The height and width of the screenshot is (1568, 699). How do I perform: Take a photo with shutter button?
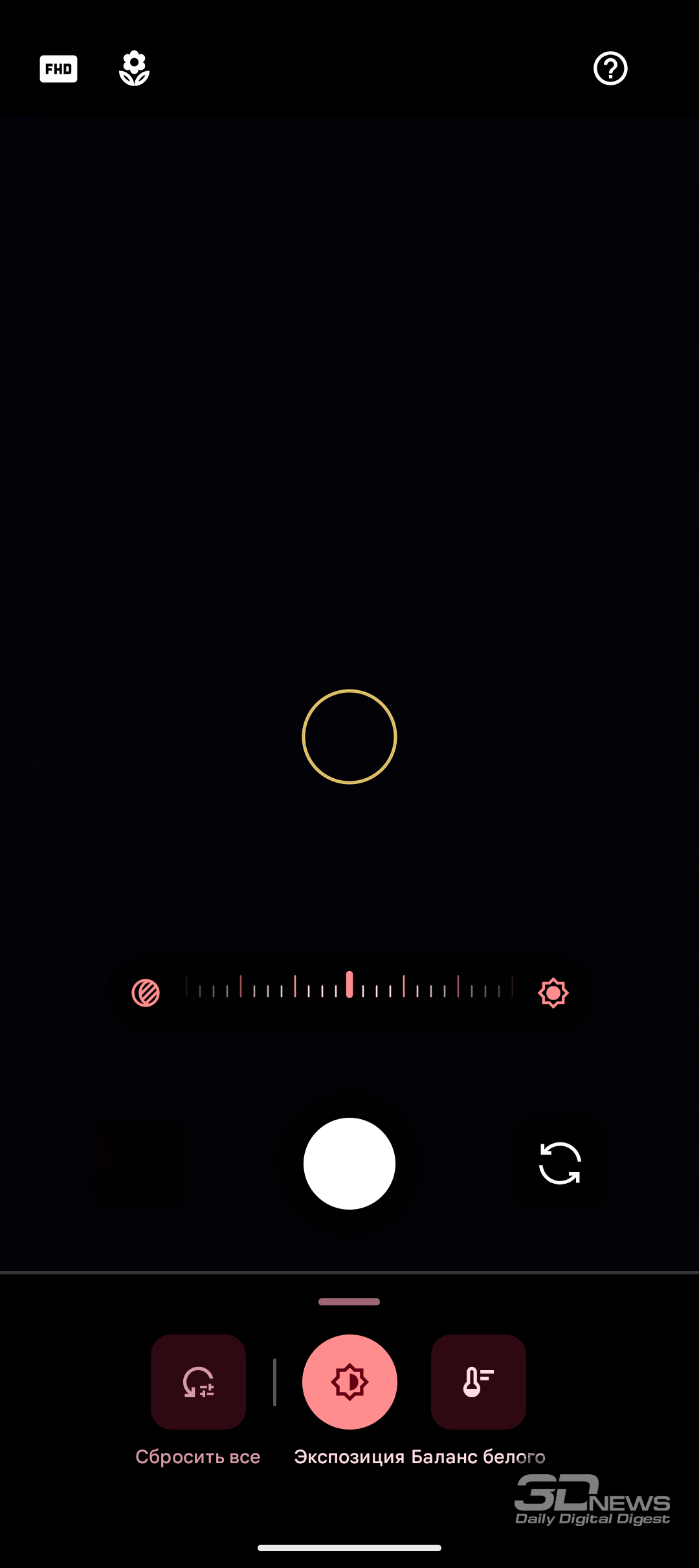pyautogui.click(x=349, y=1164)
